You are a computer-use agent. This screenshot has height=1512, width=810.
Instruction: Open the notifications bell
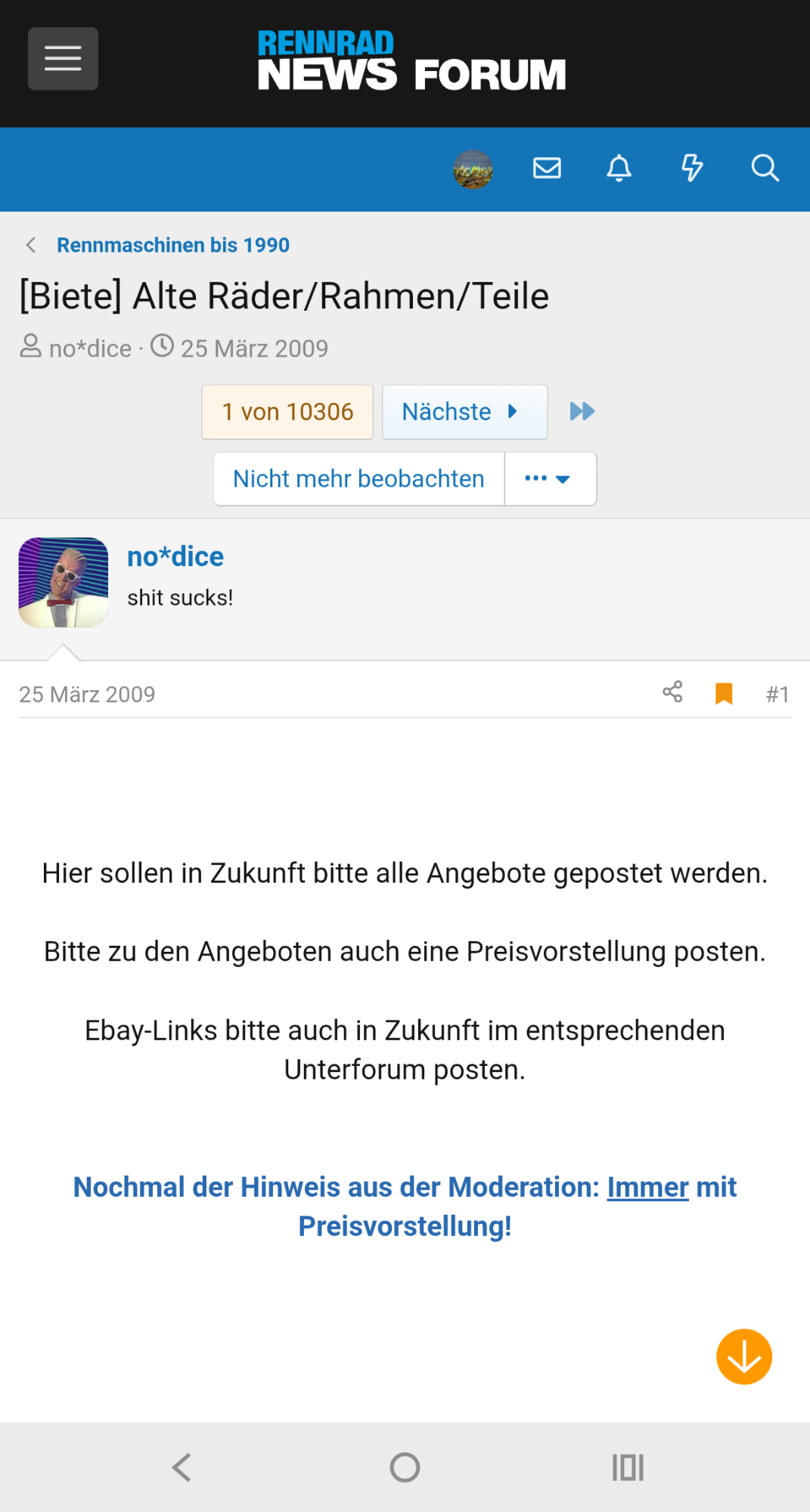point(619,168)
